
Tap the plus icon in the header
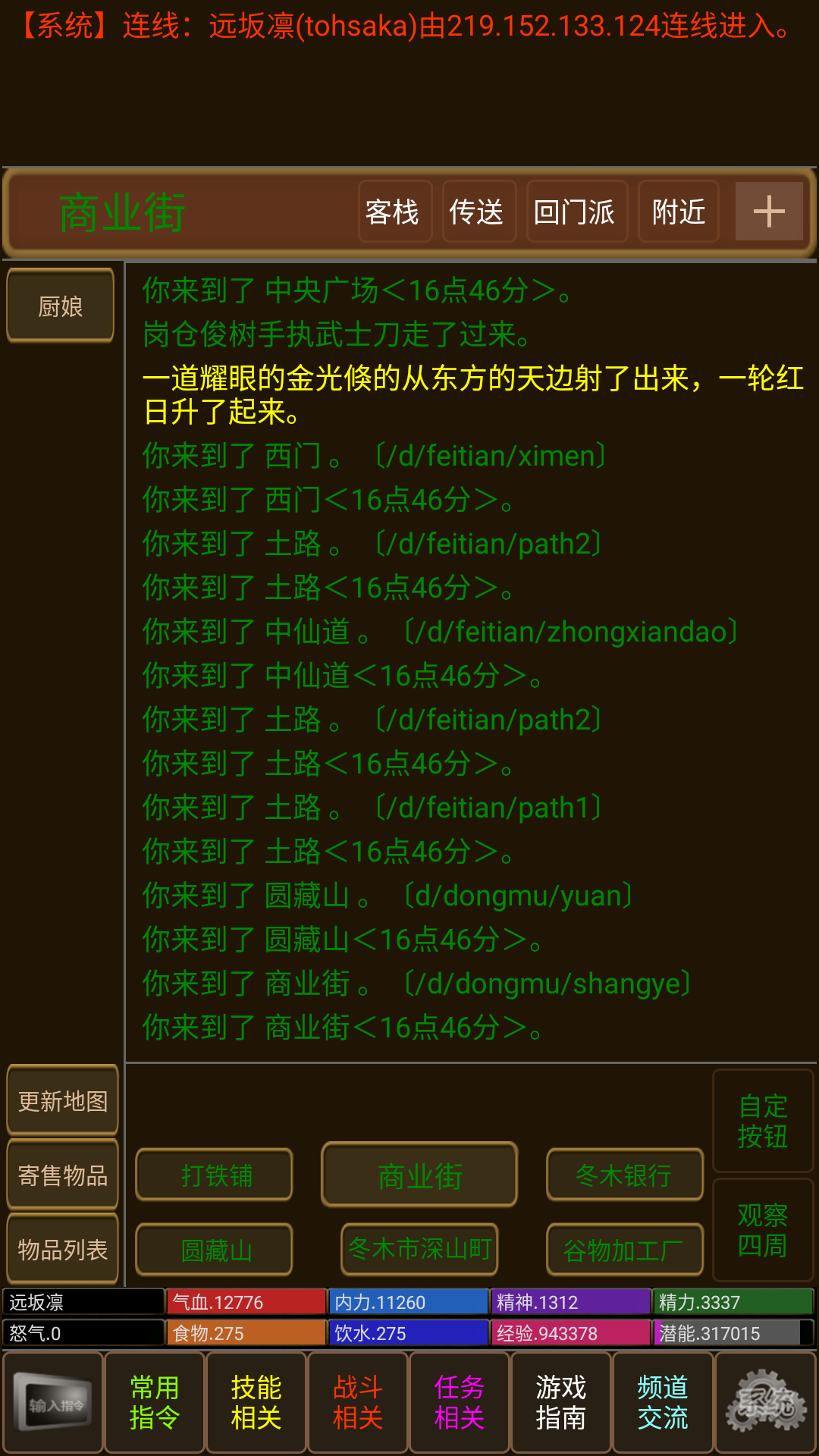(768, 212)
